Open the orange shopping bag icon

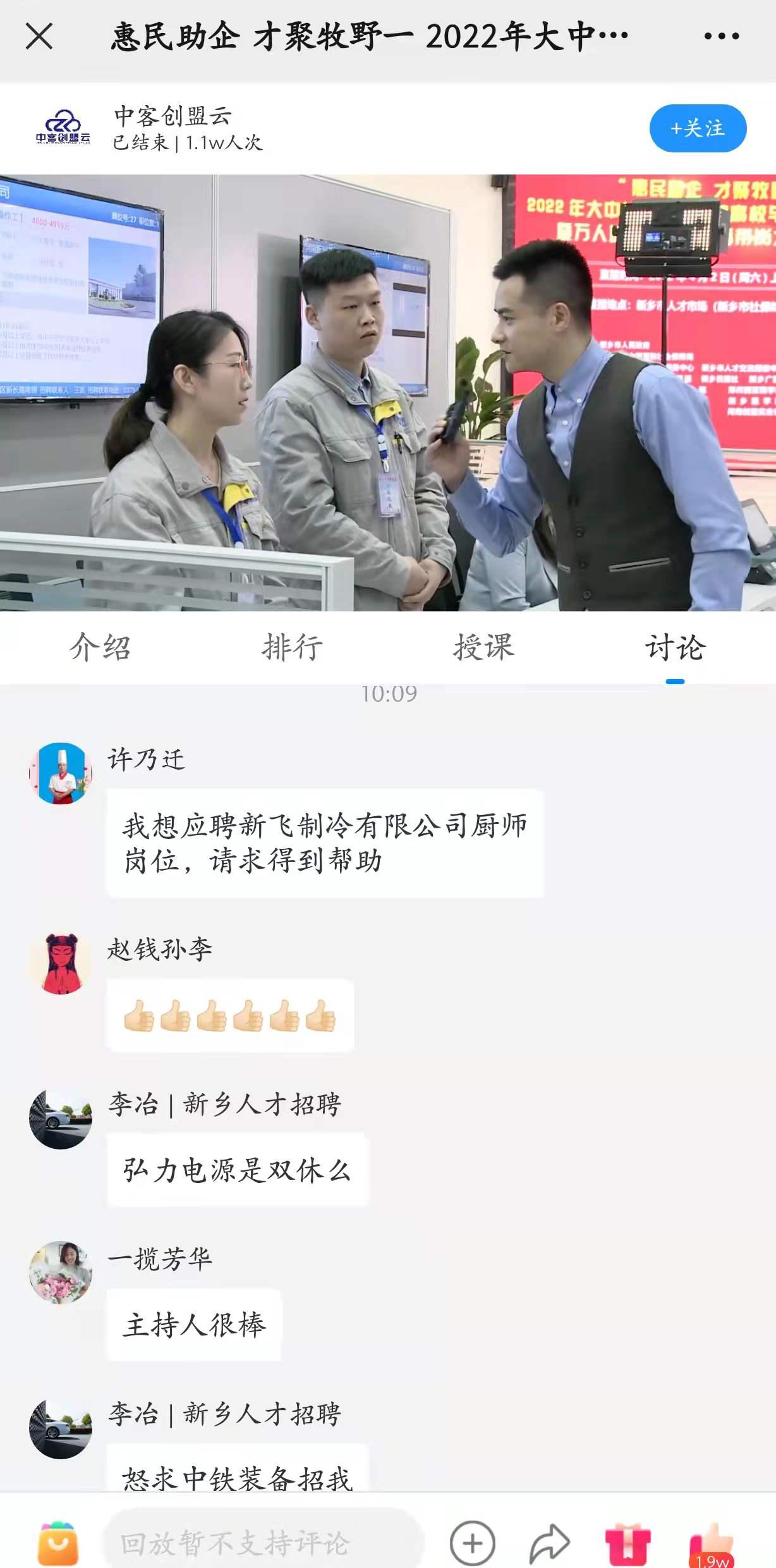point(58,1543)
